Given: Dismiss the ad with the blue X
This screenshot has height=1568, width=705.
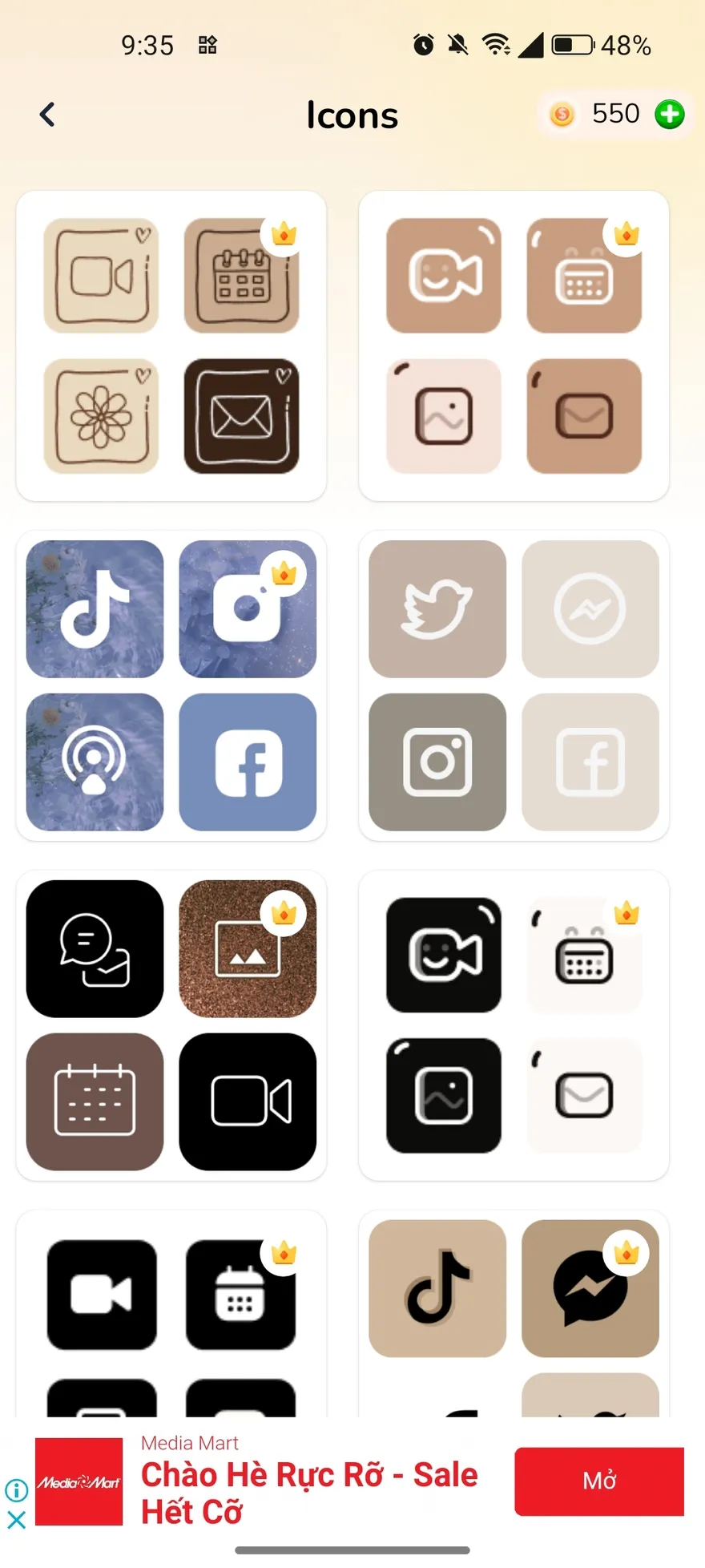Looking at the screenshot, I should pyautogui.click(x=18, y=1519).
